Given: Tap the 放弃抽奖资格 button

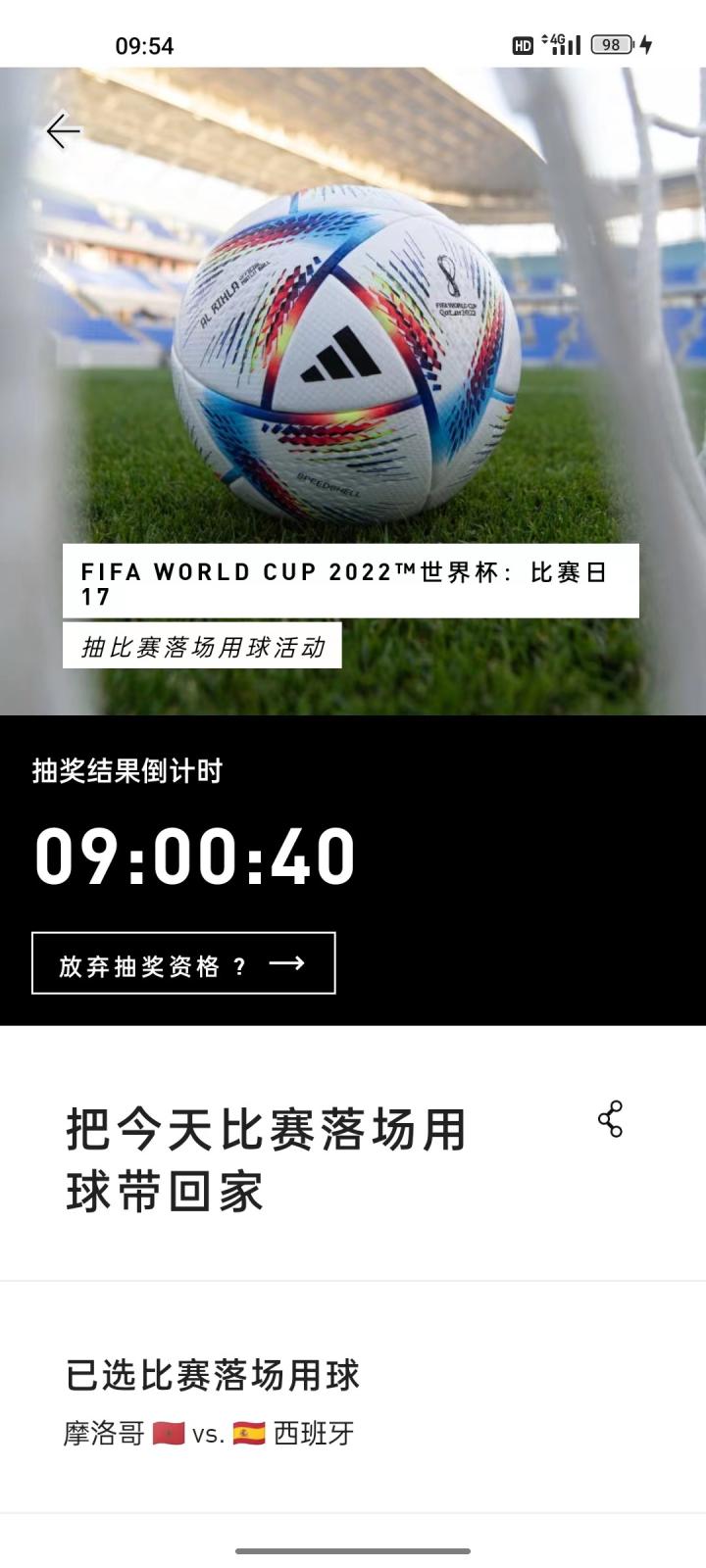Looking at the screenshot, I should coord(183,963).
